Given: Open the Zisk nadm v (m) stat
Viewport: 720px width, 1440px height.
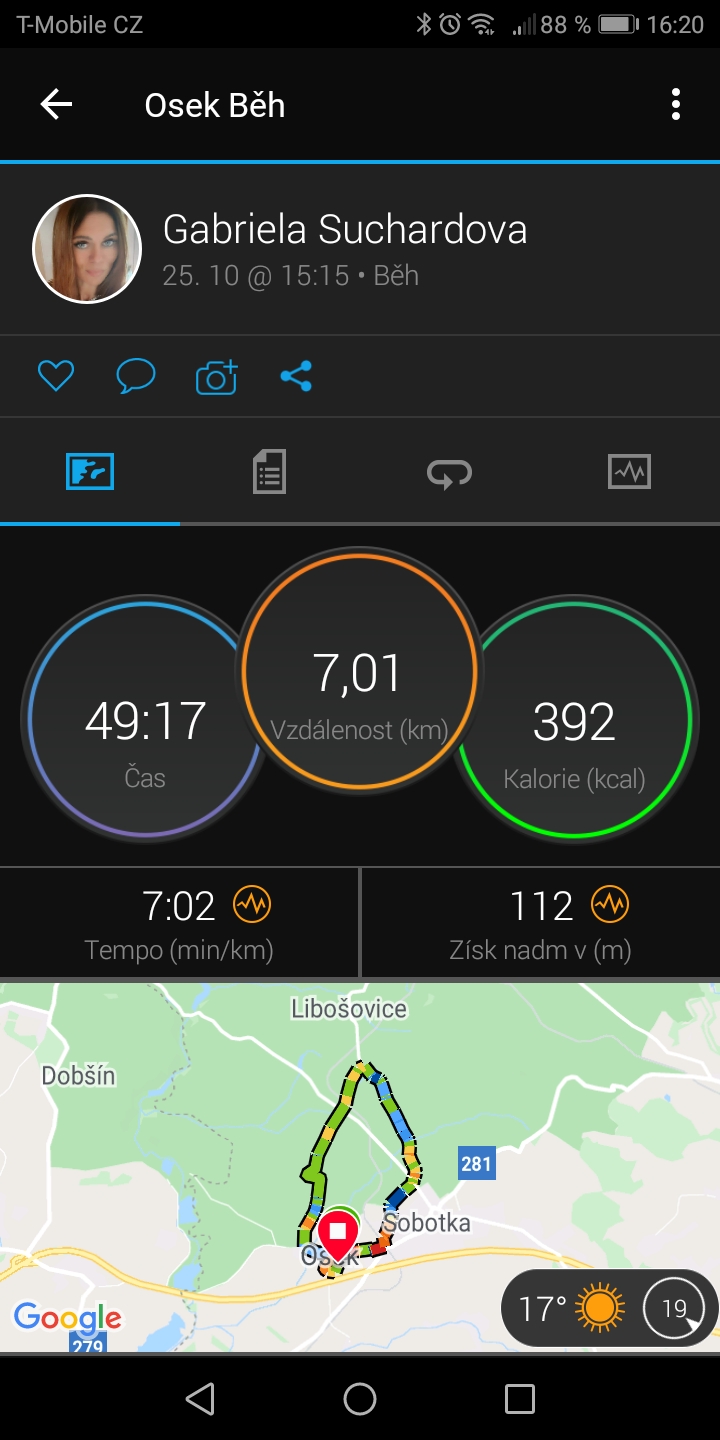Looking at the screenshot, I should tap(541, 923).
